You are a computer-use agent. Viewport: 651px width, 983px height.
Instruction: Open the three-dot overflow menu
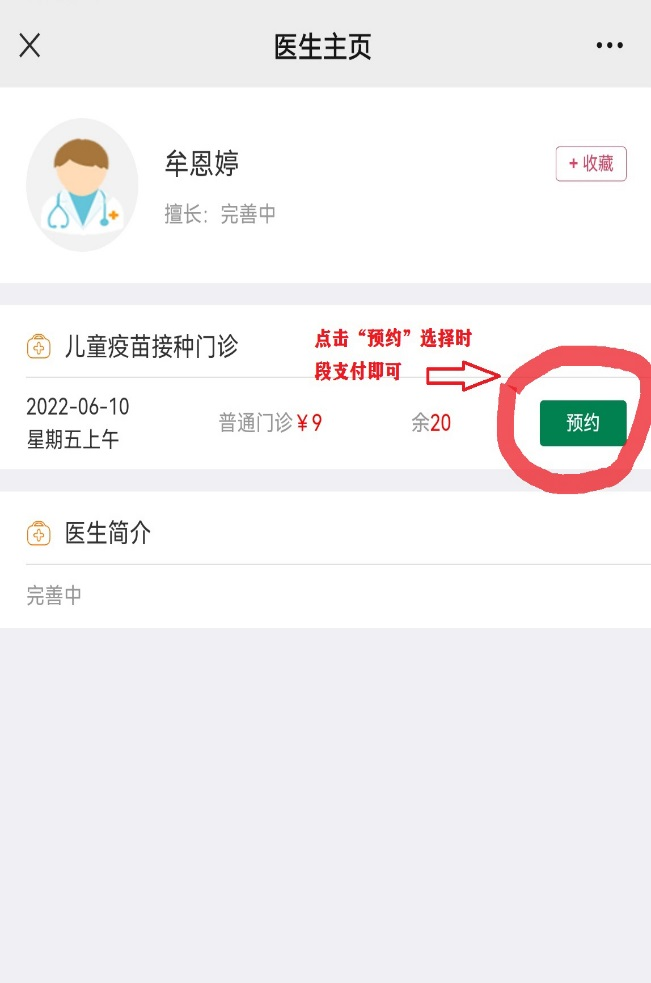pyautogui.click(x=609, y=45)
